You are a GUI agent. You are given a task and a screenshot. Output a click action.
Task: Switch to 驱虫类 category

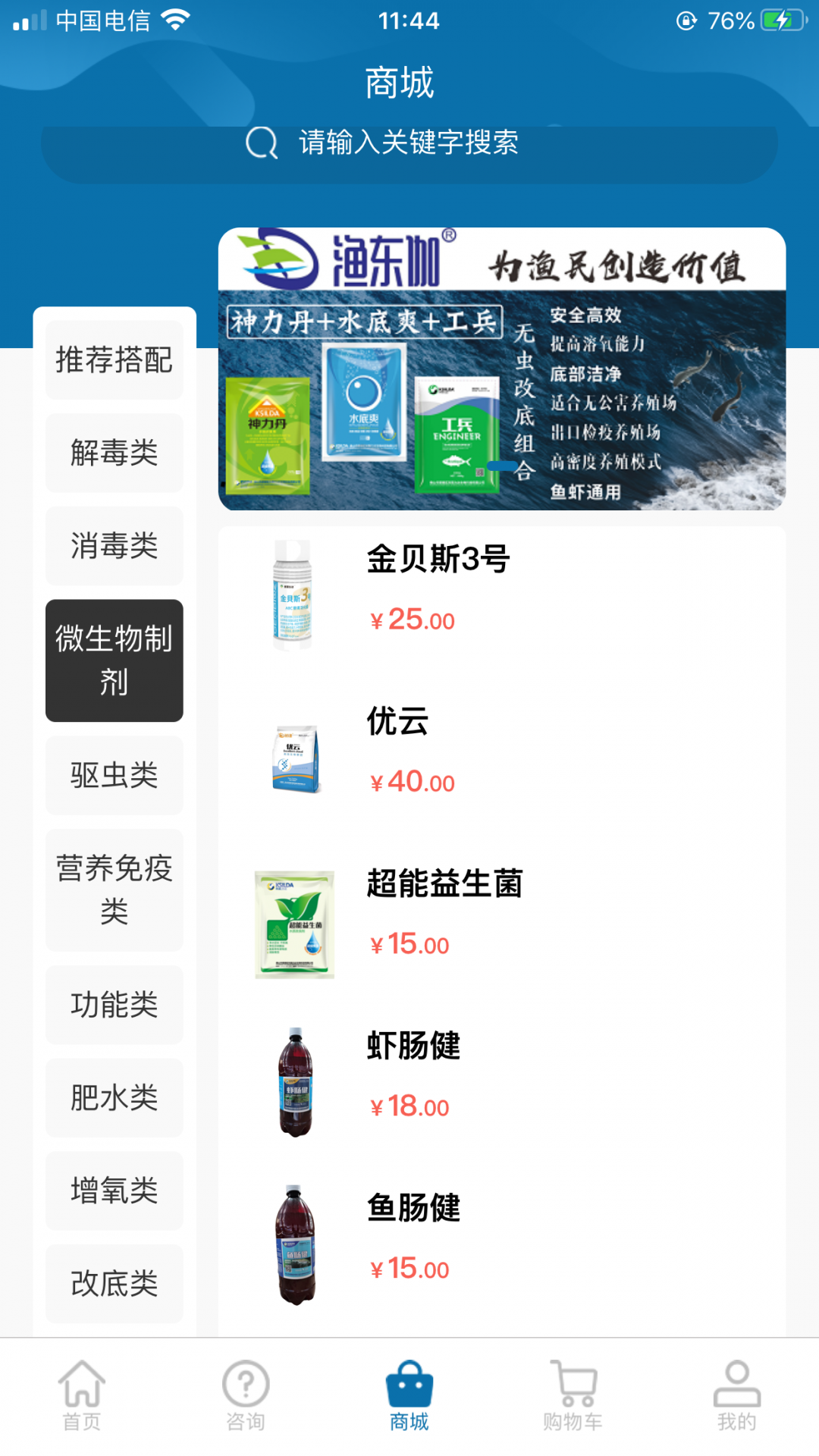pos(115,776)
